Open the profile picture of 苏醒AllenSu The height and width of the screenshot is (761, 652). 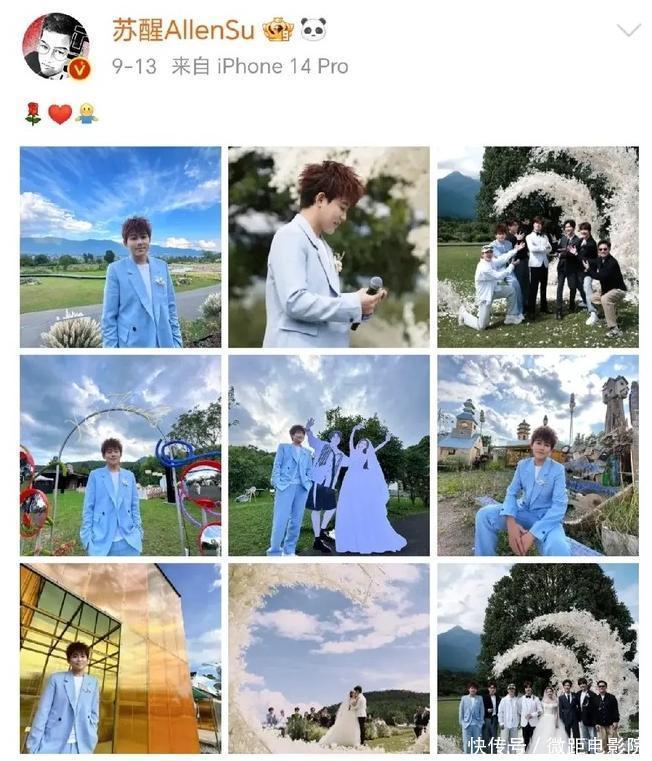tap(55, 45)
